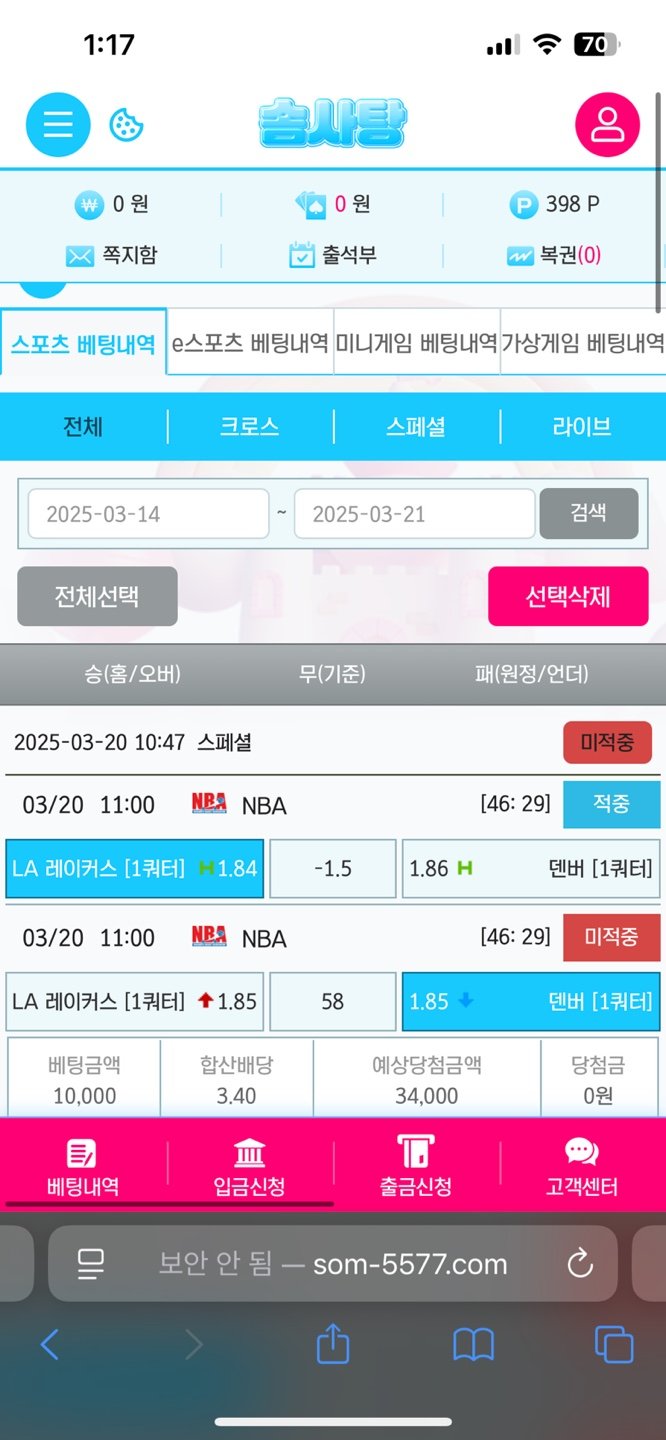Switch to 미니게임 베팅내역 tab
Screen dimensions: 666x1440
pos(416,343)
